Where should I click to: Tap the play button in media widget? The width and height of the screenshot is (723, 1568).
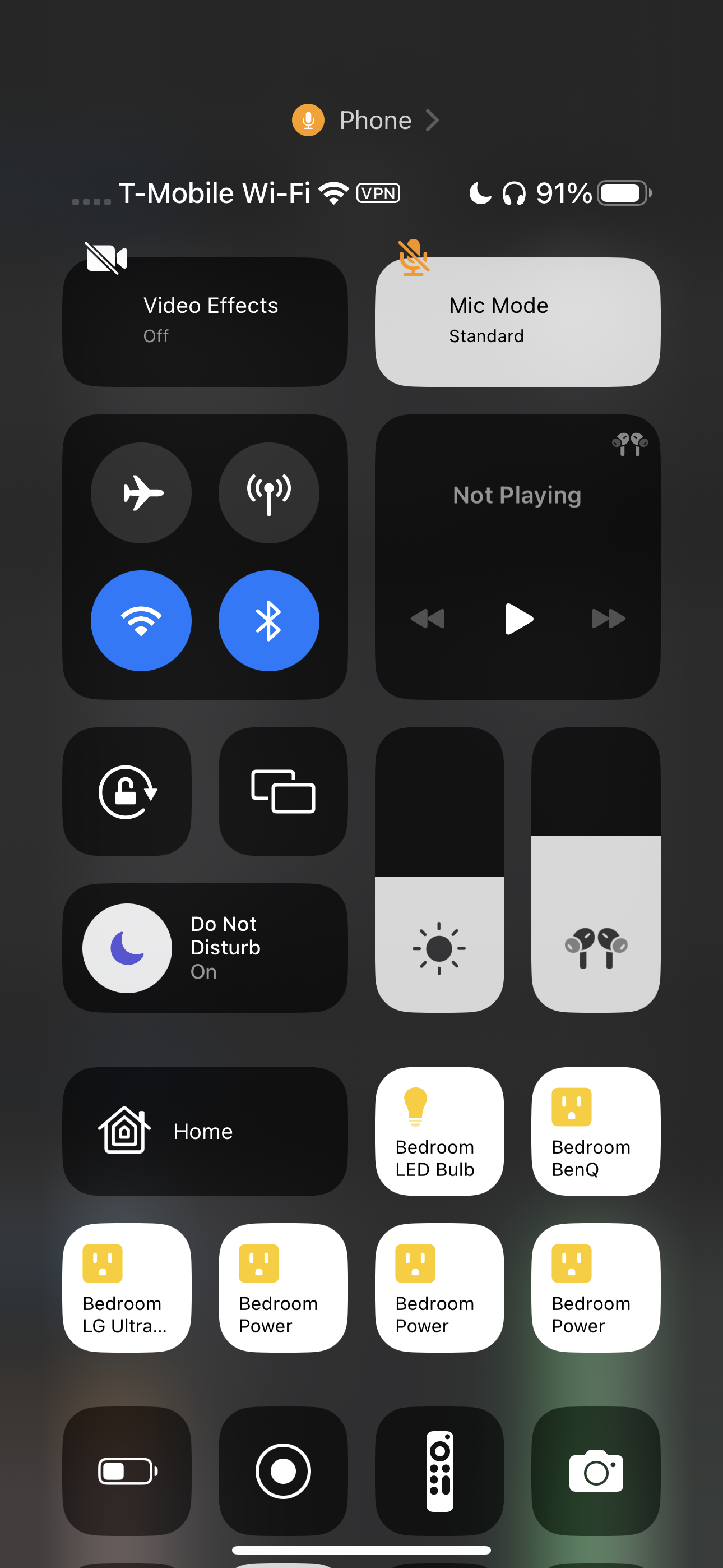pyautogui.click(x=518, y=619)
